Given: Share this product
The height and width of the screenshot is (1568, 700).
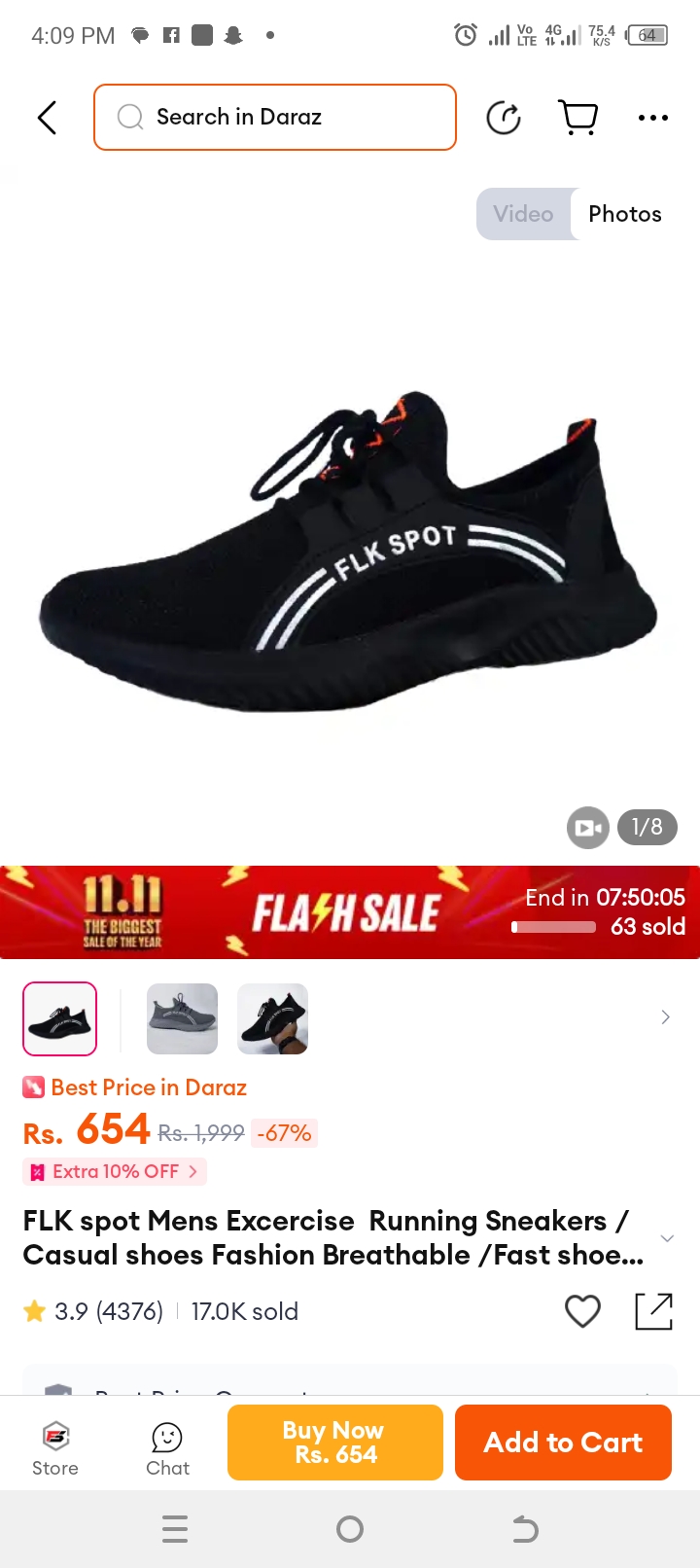Looking at the screenshot, I should point(653,1311).
